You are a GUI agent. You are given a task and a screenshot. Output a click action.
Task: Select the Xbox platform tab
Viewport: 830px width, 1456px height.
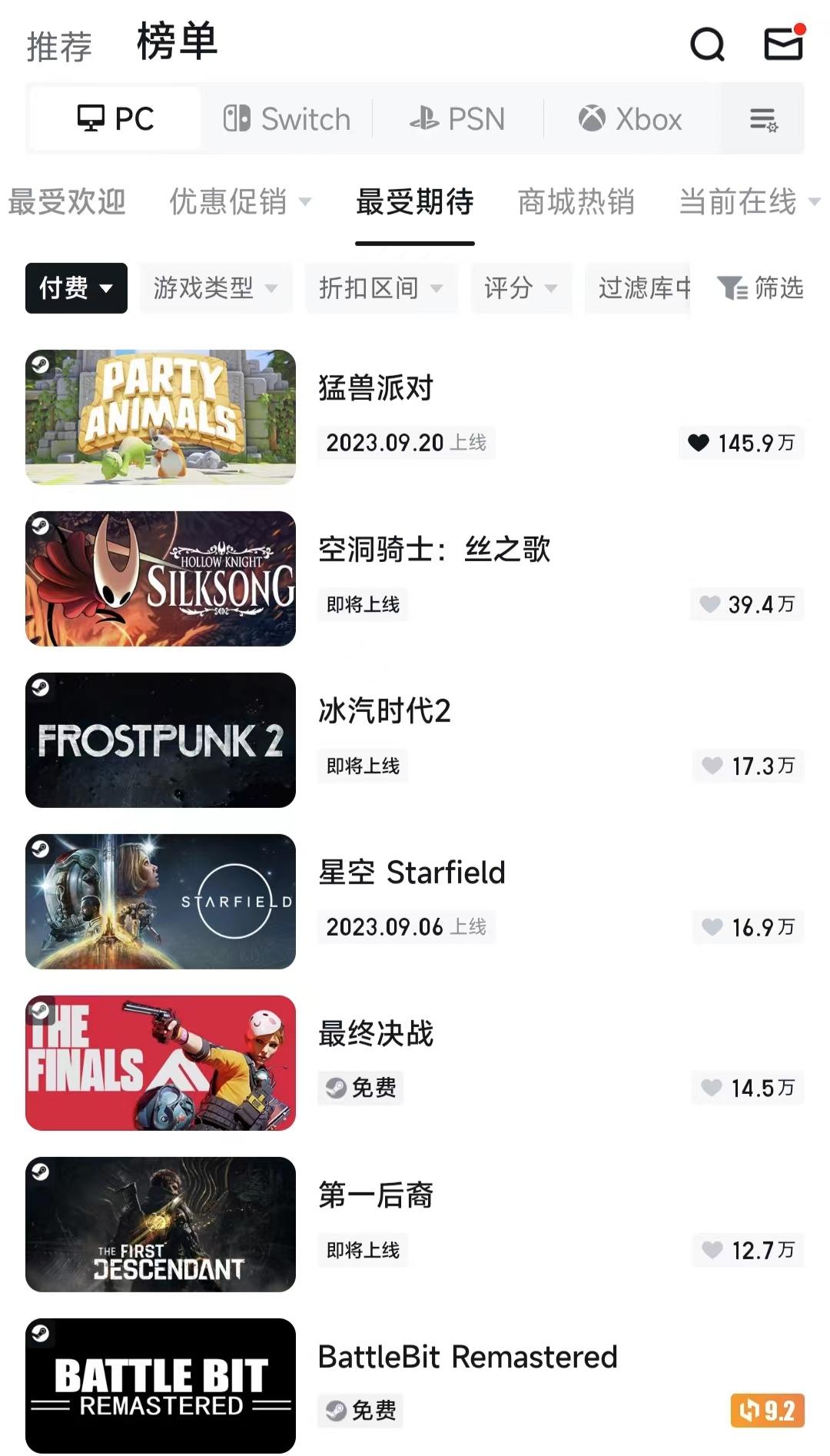(630, 119)
